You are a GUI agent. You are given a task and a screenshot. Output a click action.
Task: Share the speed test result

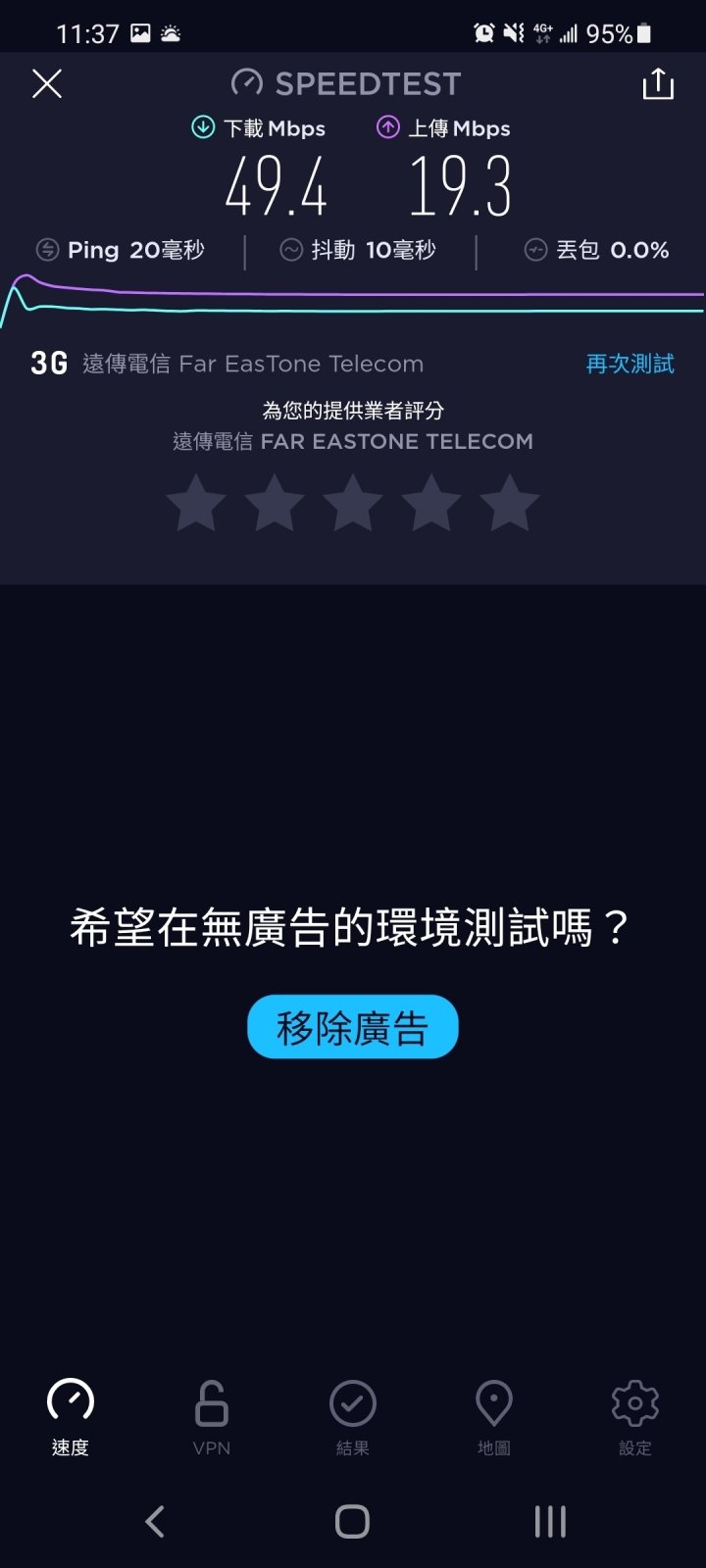coord(658,84)
